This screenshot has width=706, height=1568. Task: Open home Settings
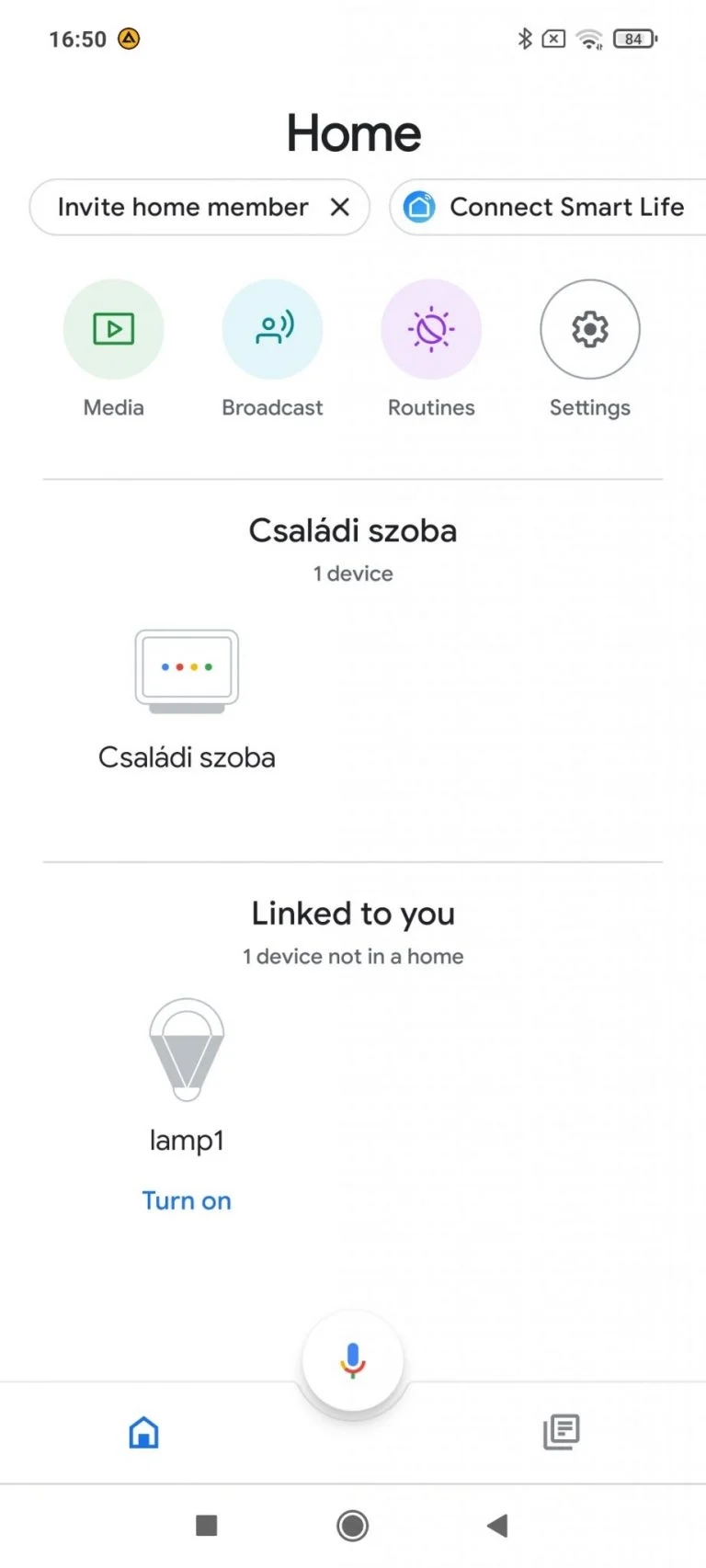589,329
